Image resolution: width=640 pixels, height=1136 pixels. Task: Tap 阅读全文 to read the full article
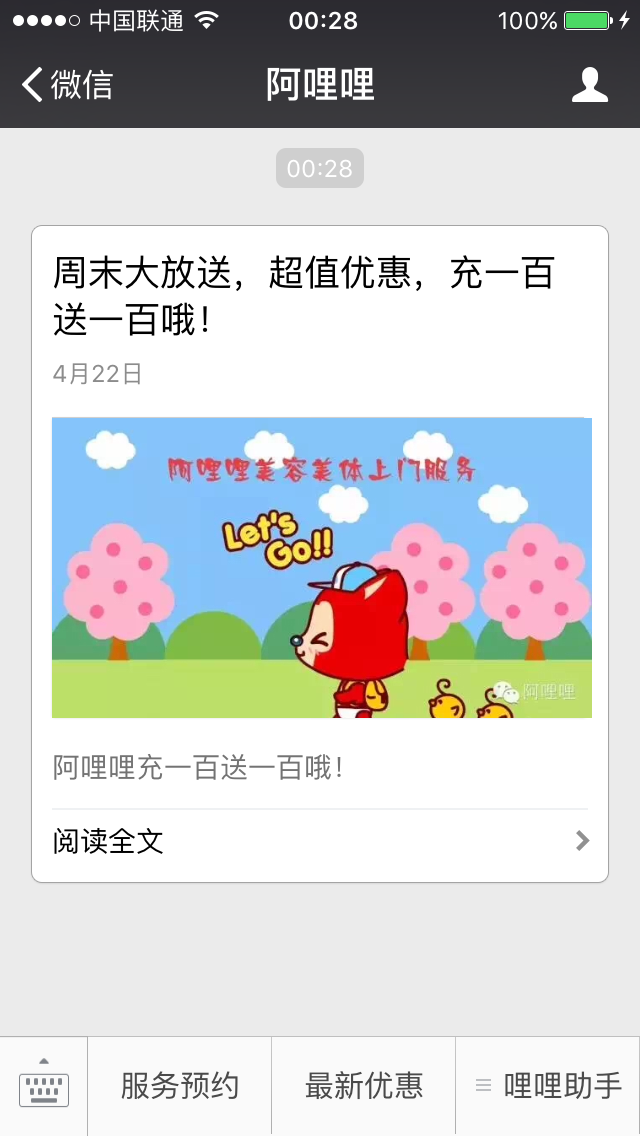[320, 841]
